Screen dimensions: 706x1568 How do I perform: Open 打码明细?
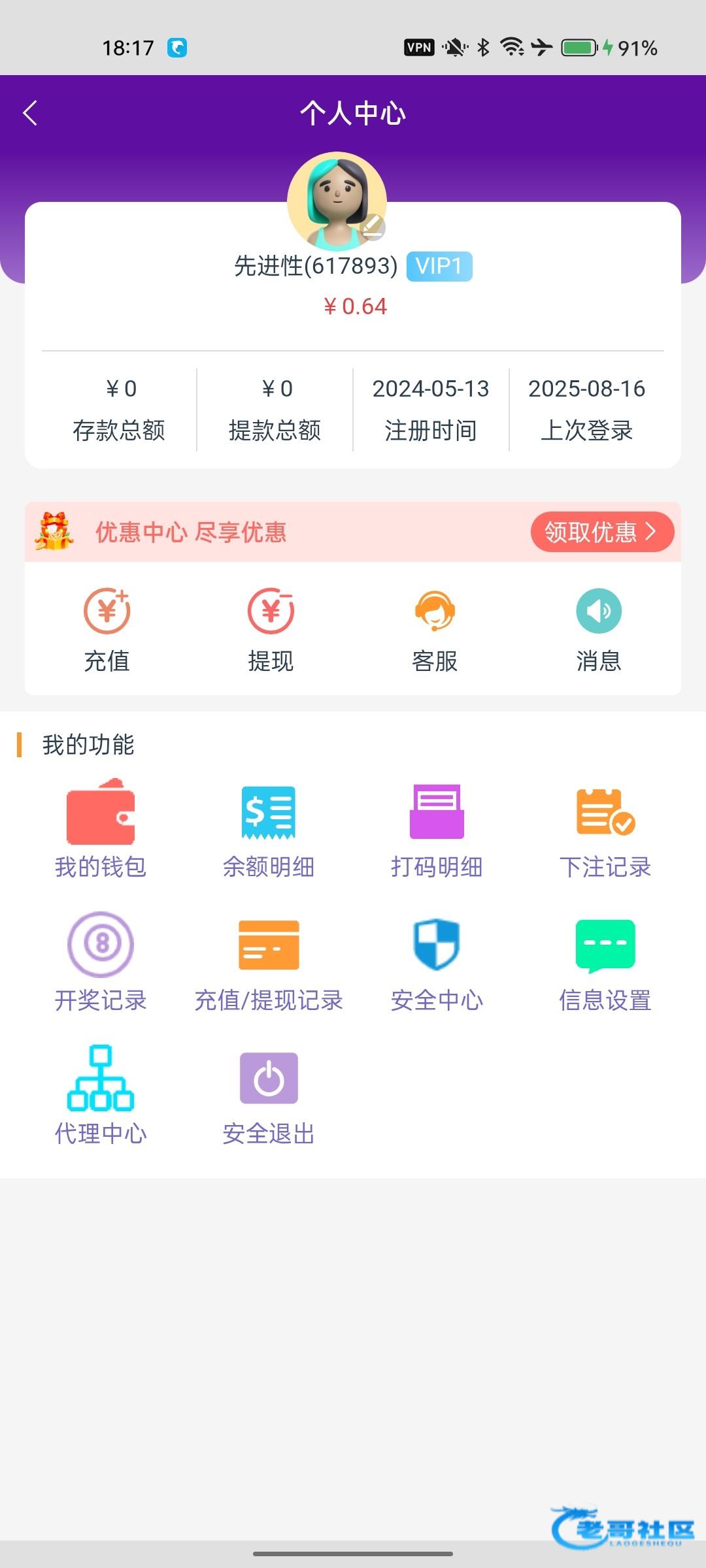pyautogui.click(x=437, y=828)
